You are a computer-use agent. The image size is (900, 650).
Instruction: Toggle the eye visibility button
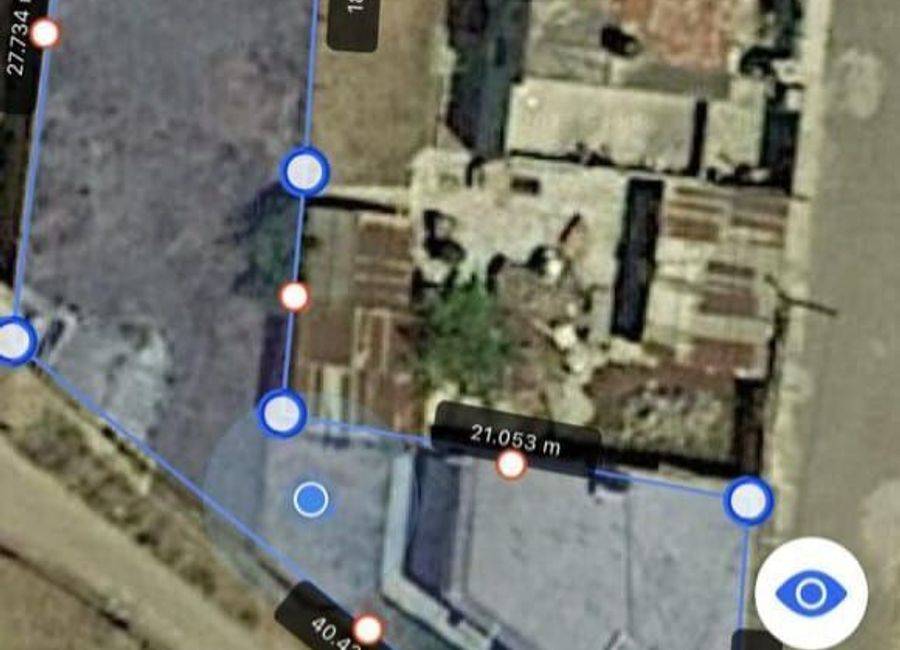pos(811,593)
